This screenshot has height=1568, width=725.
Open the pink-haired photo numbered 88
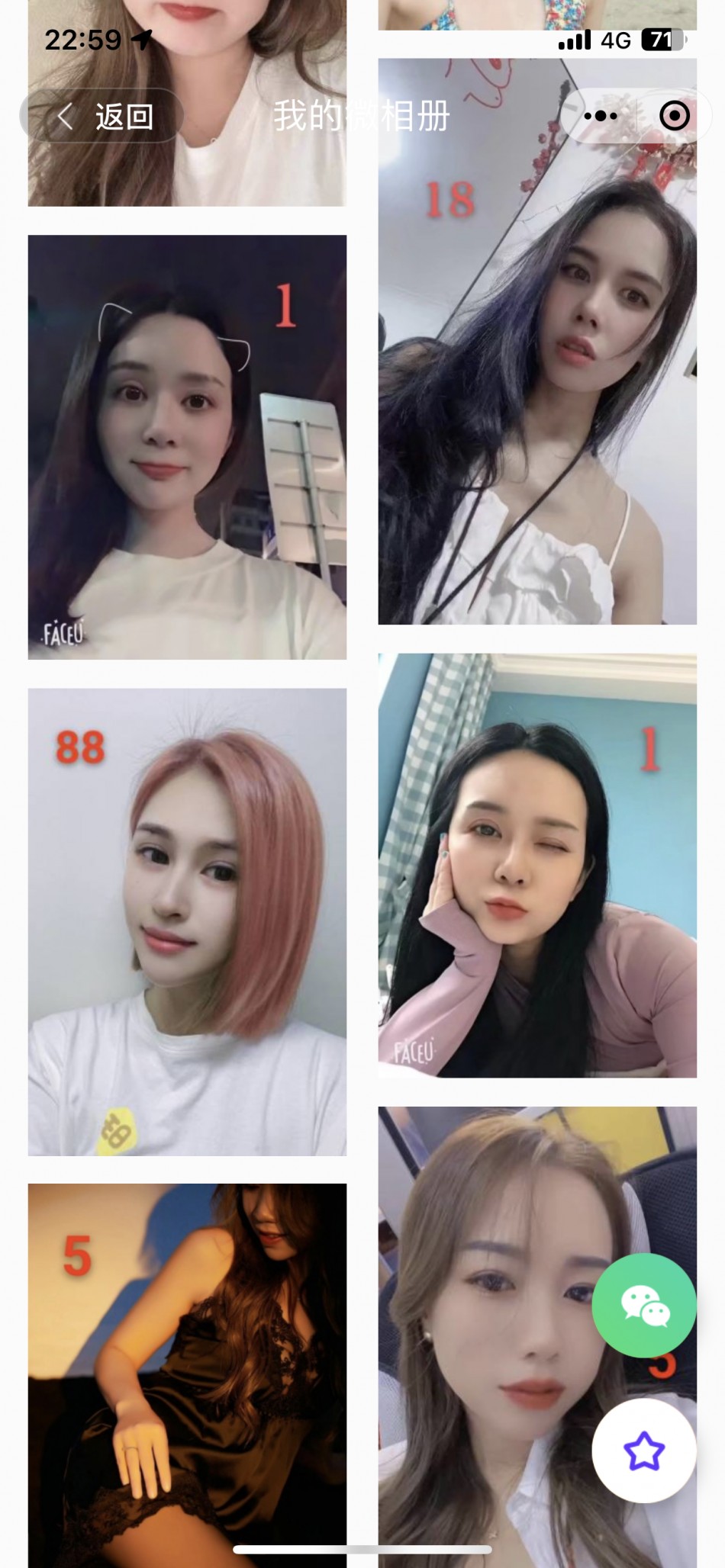tap(187, 921)
